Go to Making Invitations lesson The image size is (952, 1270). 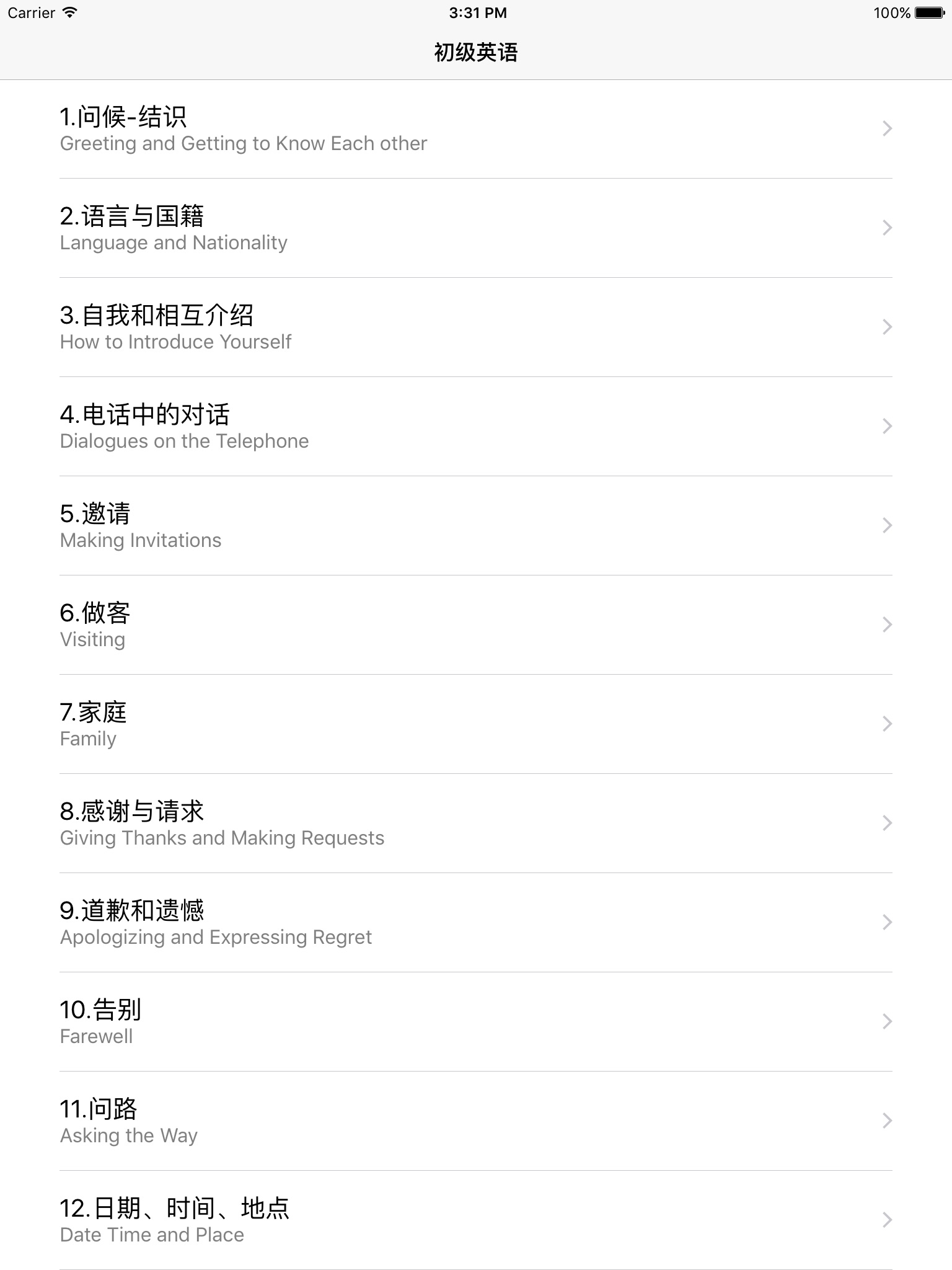(476, 526)
